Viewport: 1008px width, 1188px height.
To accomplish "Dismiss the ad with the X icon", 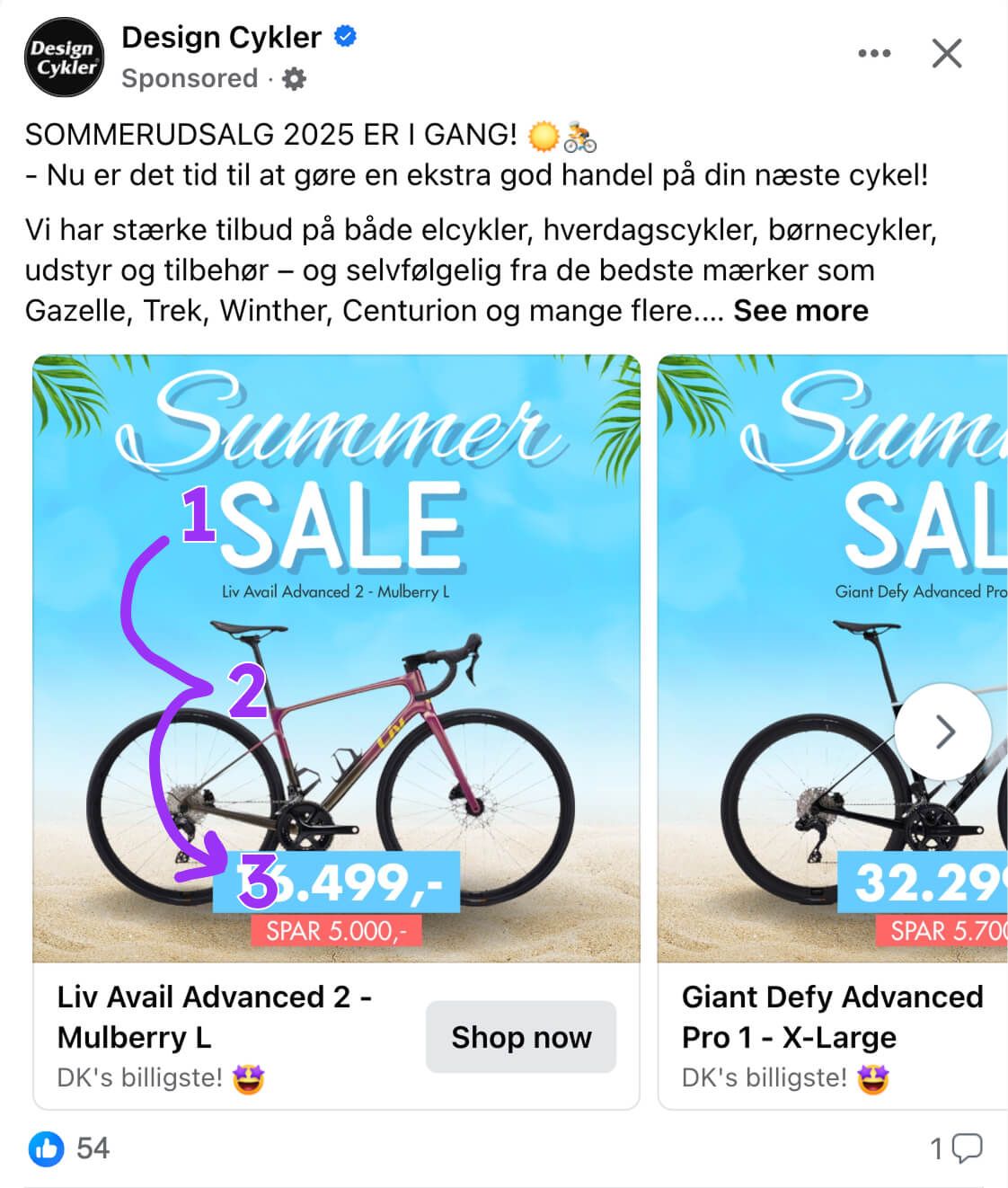I will [x=947, y=54].
